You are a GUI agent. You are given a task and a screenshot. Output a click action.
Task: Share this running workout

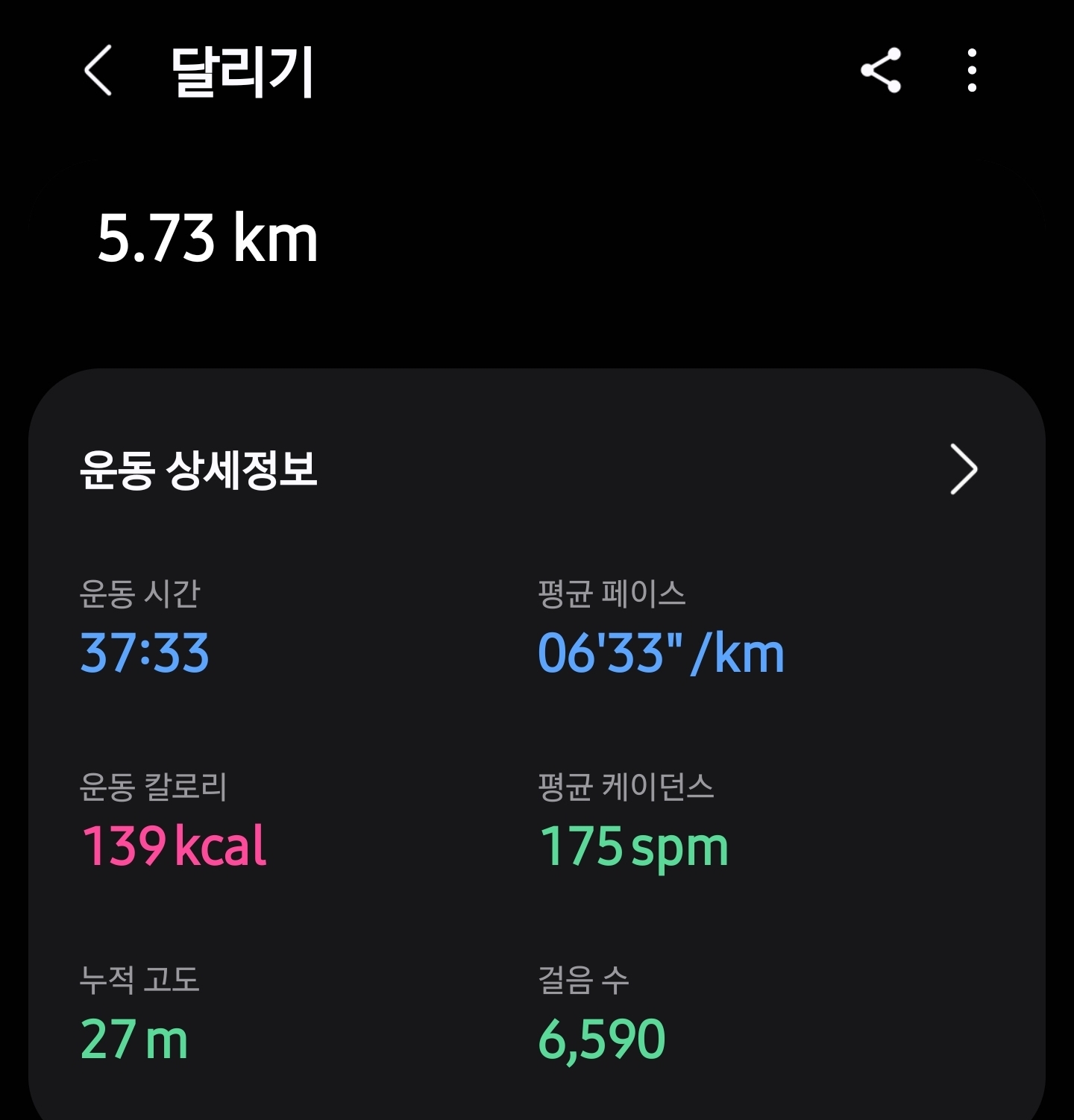click(x=881, y=70)
